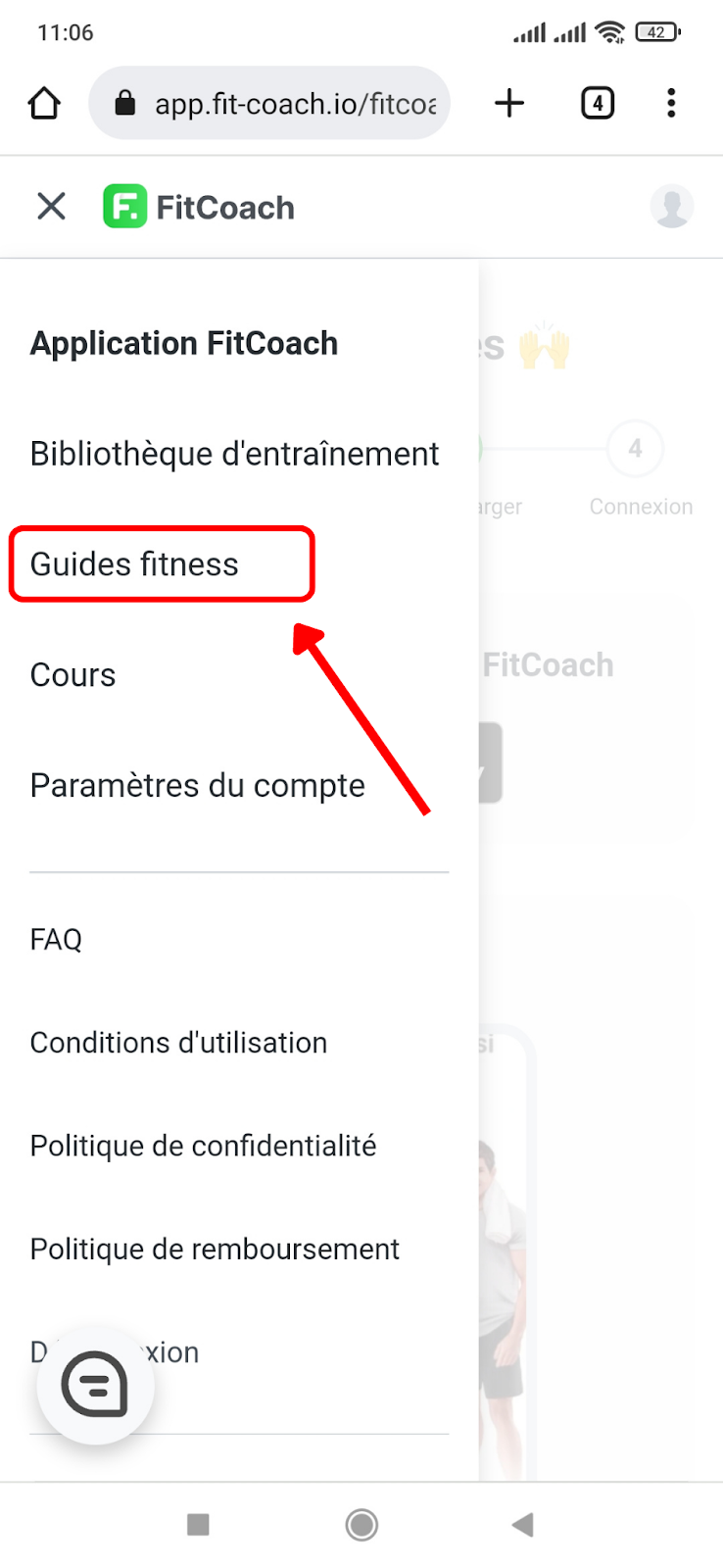723x1568 pixels.
Task: Open the browser overflow menu
Action: 671,103
